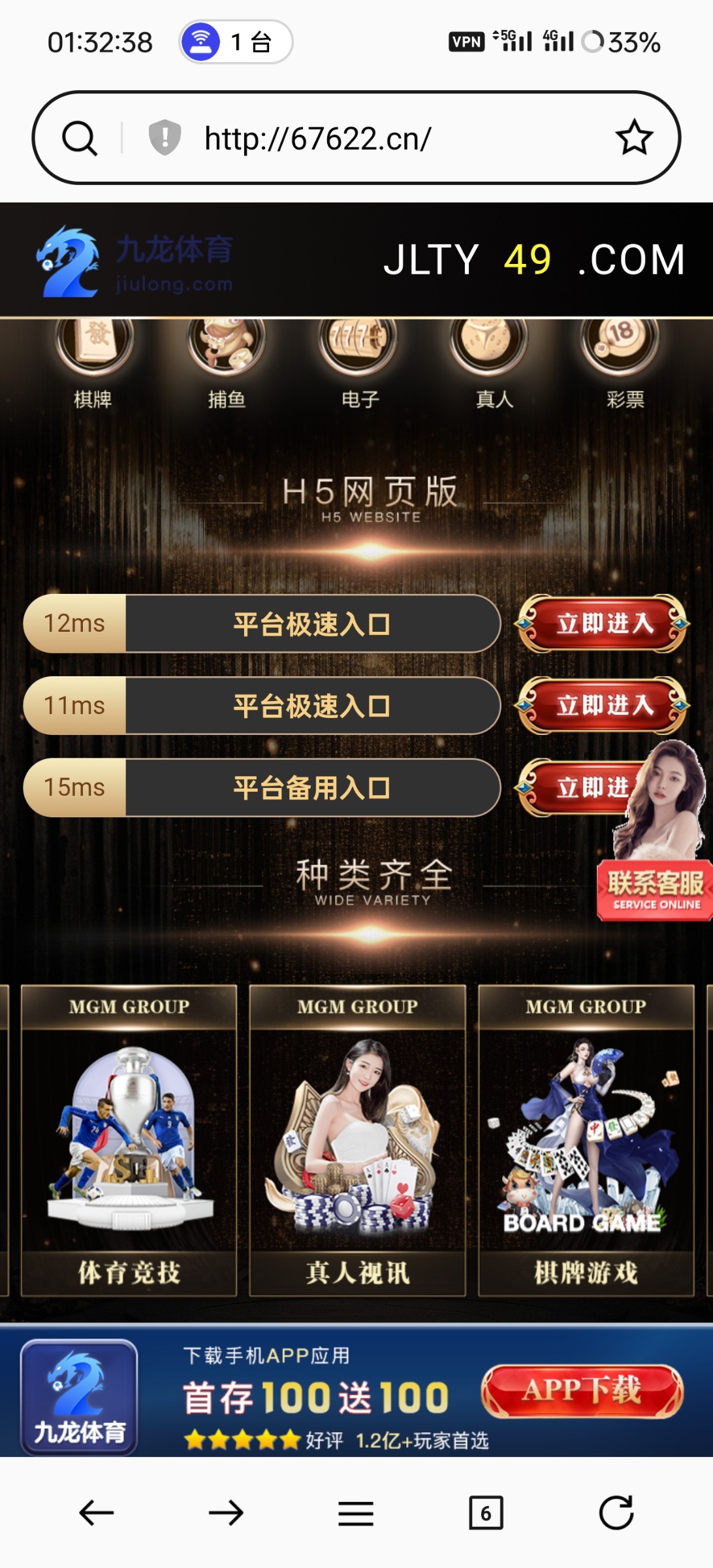Tap the URL address bar

pyautogui.click(x=366, y=139)
